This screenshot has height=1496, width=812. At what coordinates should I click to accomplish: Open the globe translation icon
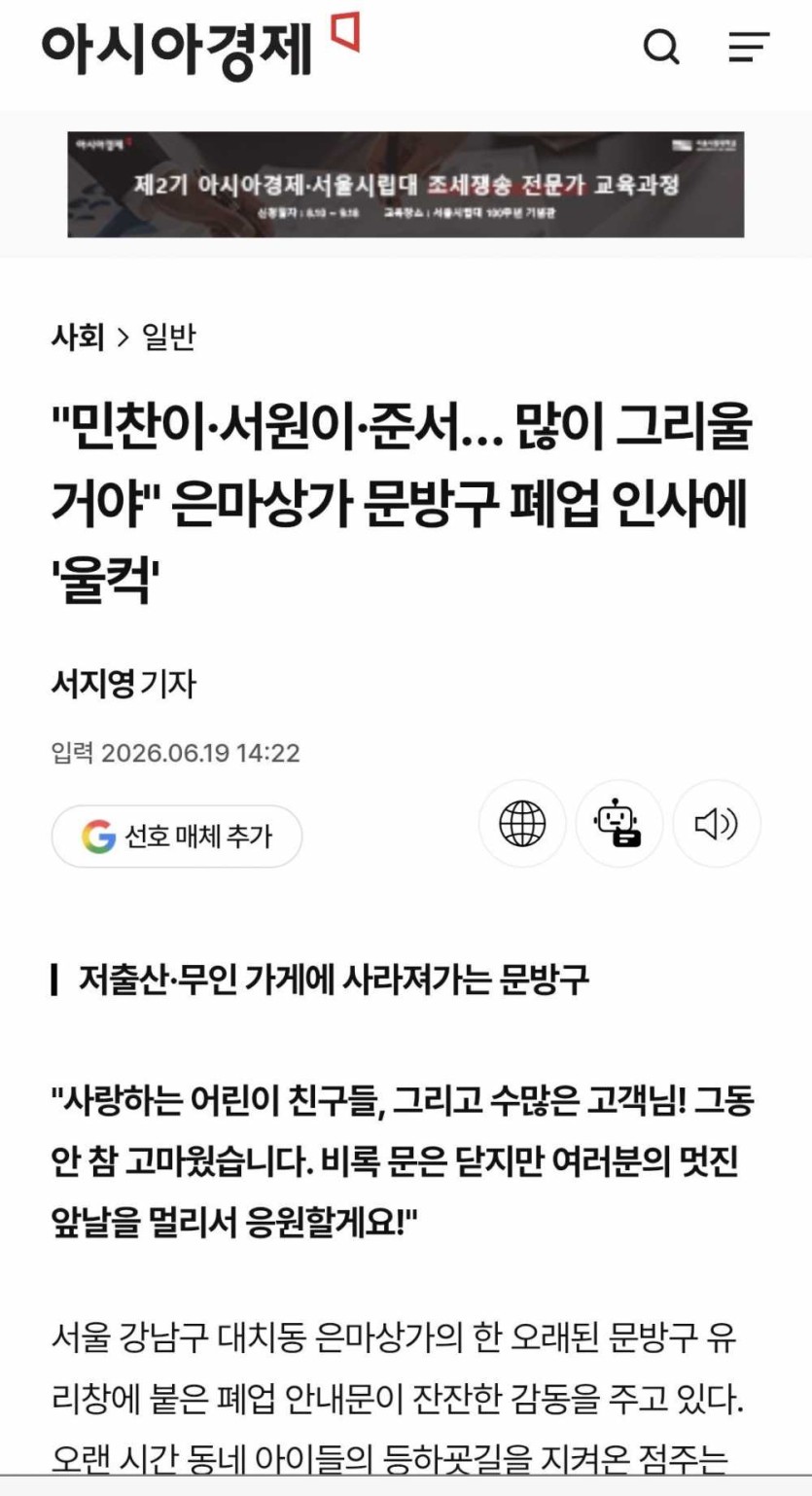pos(522,824)
